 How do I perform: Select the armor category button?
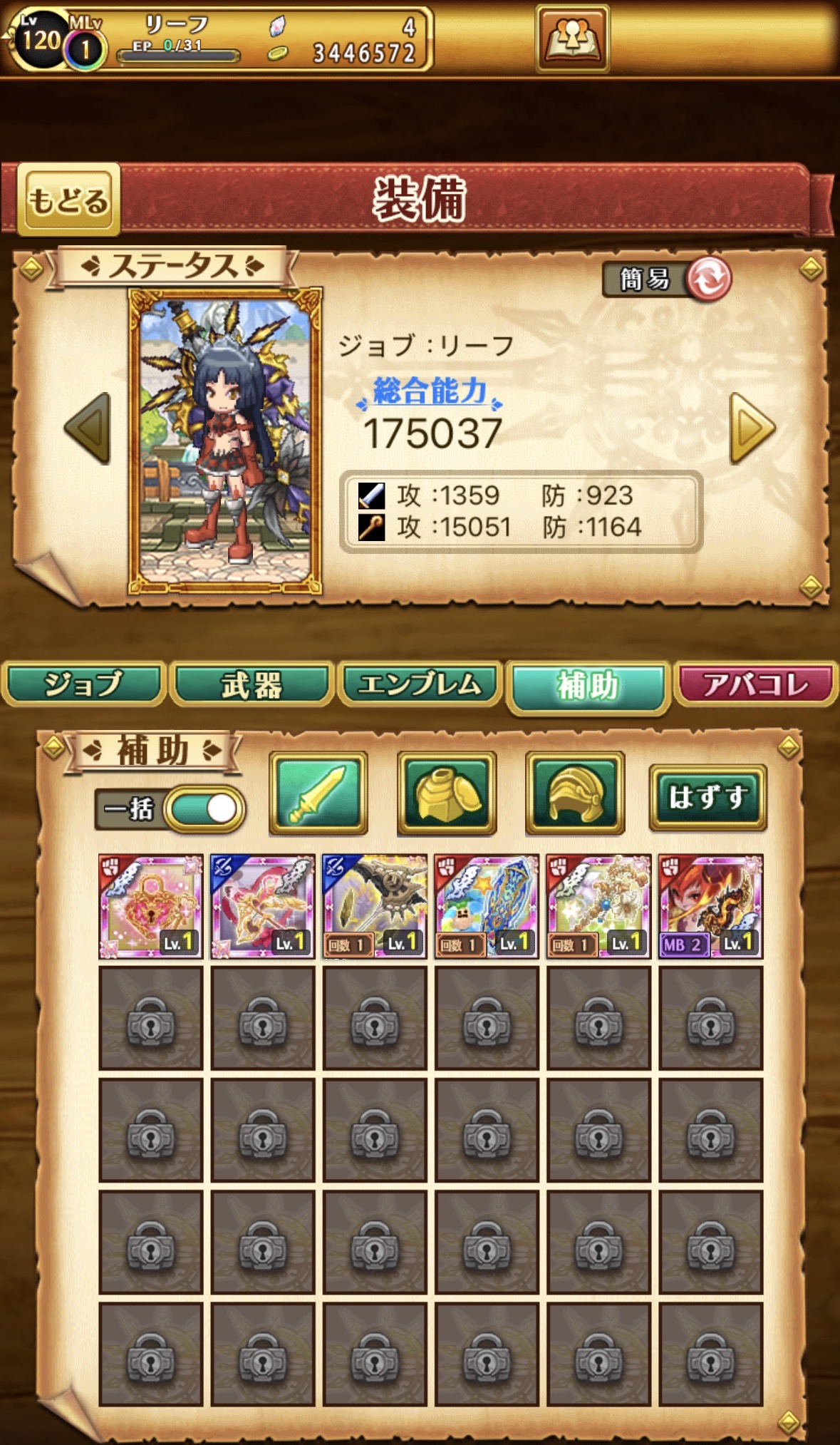click(446, 792)
